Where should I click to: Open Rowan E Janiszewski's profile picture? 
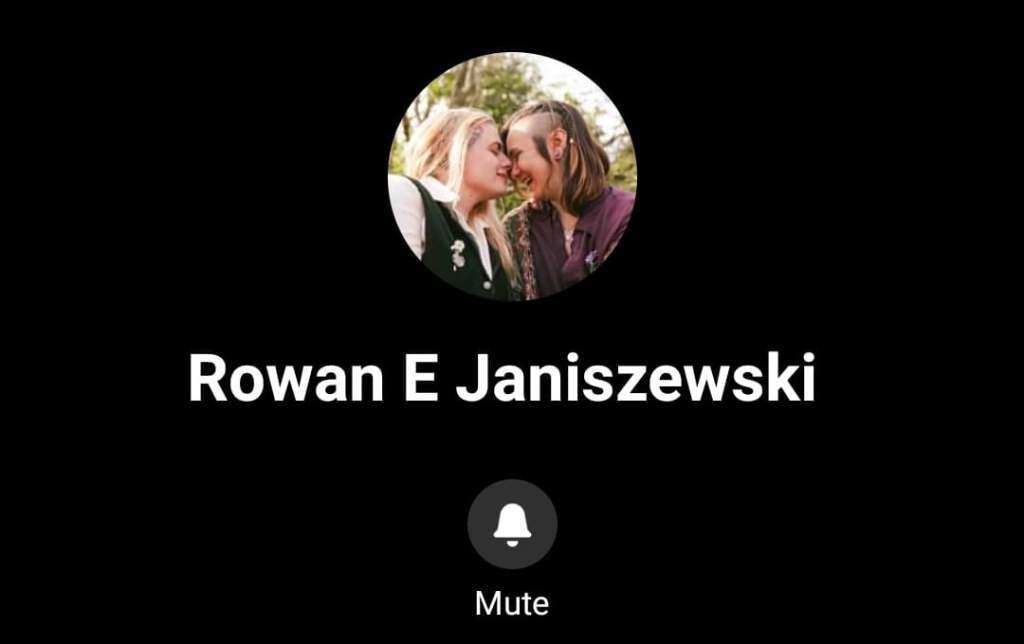coord(512,176)
